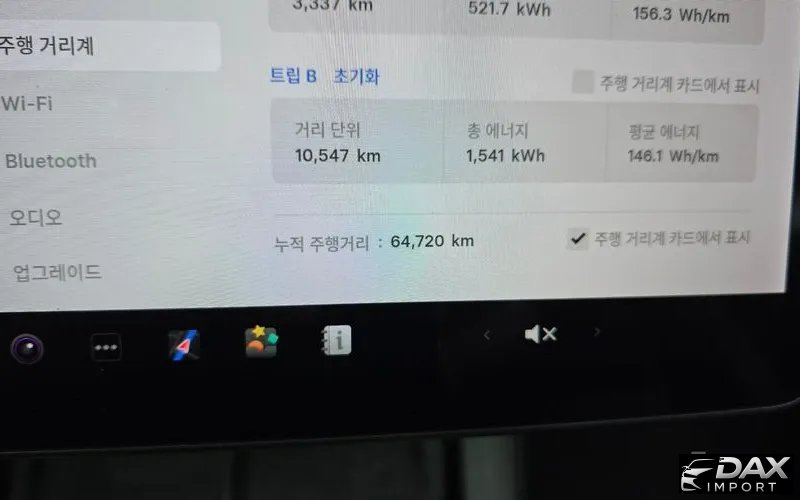The image size is (800, 500).
Task: Open the Bluetooth settings
Action: coord(51,161)
